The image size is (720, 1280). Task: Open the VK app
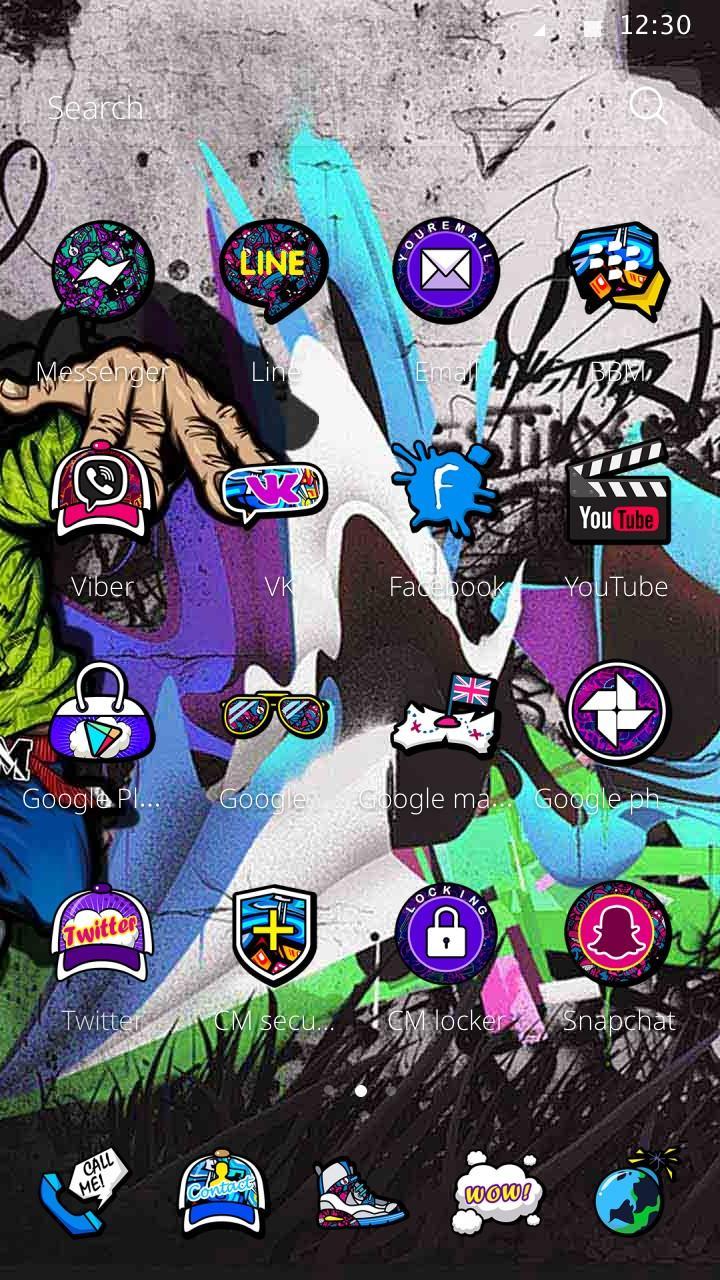[x=274, y=492]
